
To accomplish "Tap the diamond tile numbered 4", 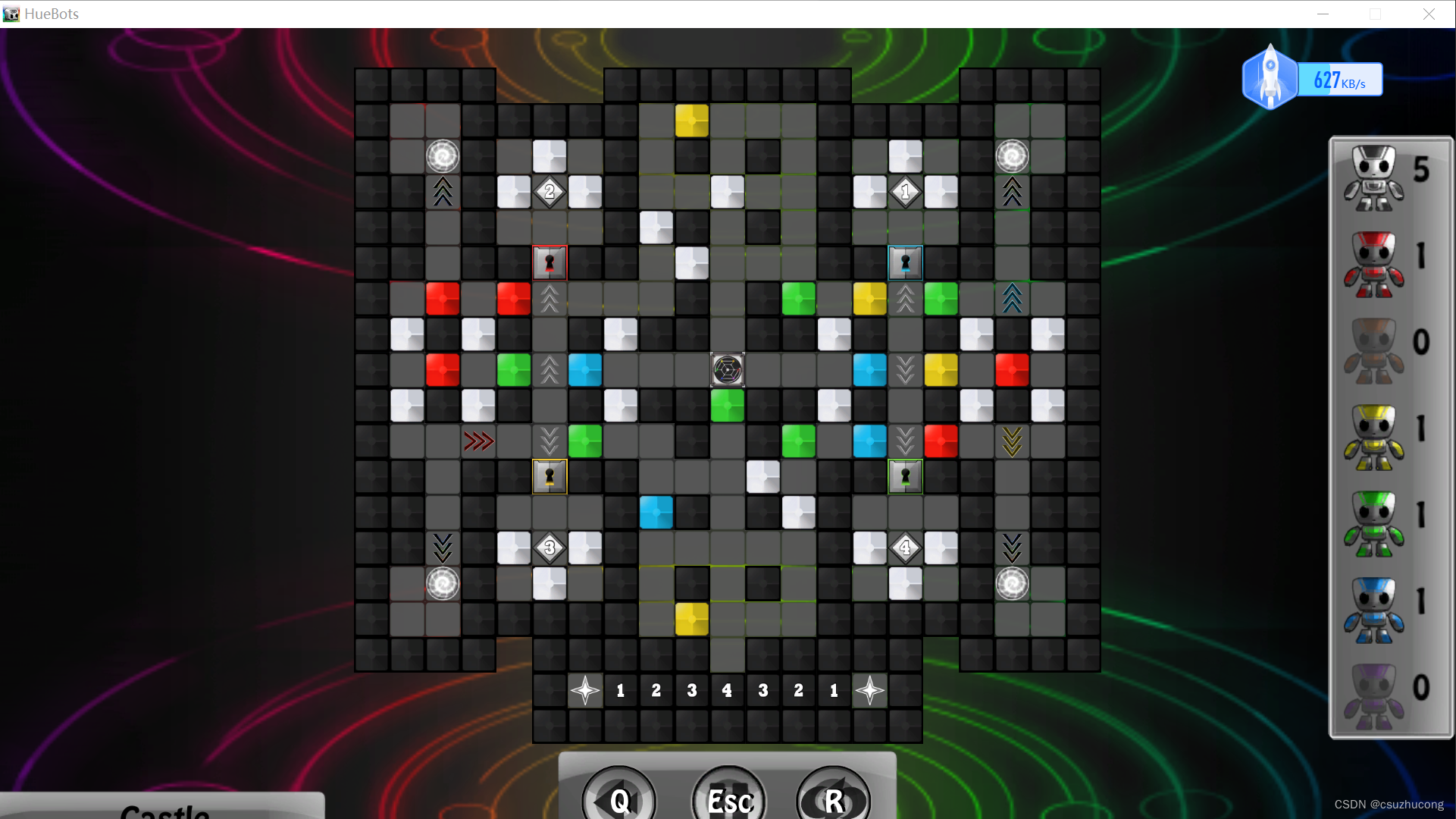I will (x=905, y=548).
